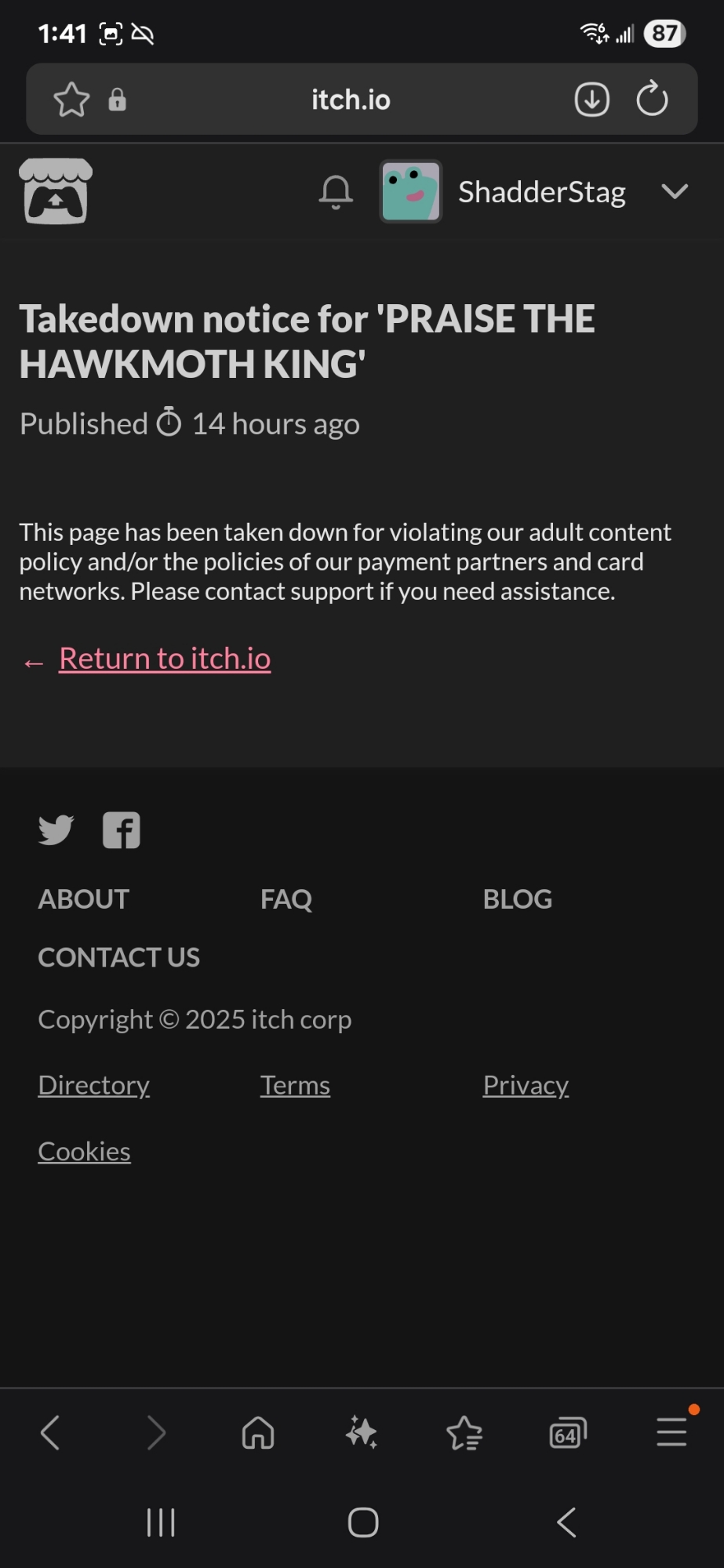
Task: View the Privacy policy link
Action: (526, 1085)
